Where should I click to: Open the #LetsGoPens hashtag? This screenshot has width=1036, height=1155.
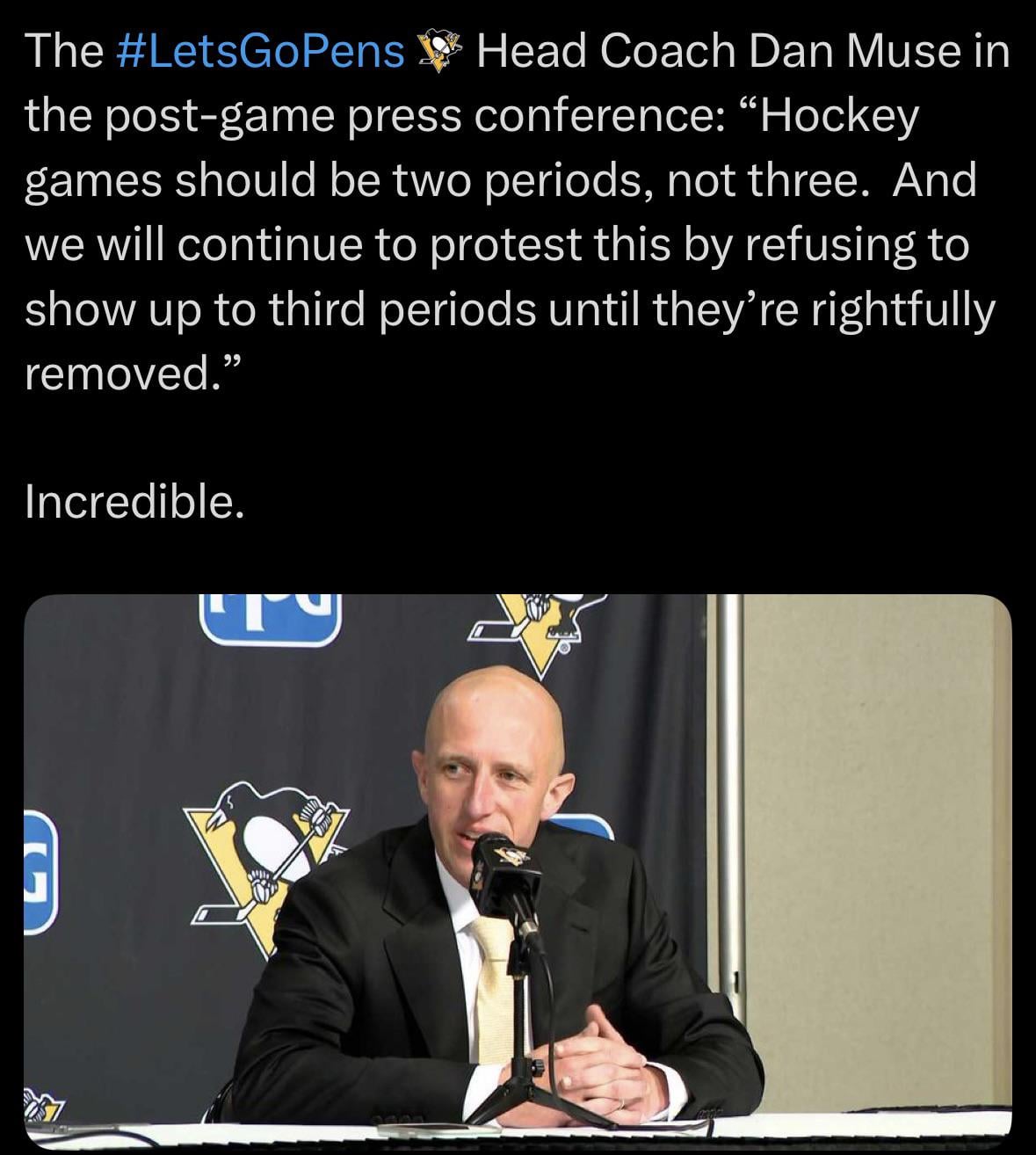260,51
